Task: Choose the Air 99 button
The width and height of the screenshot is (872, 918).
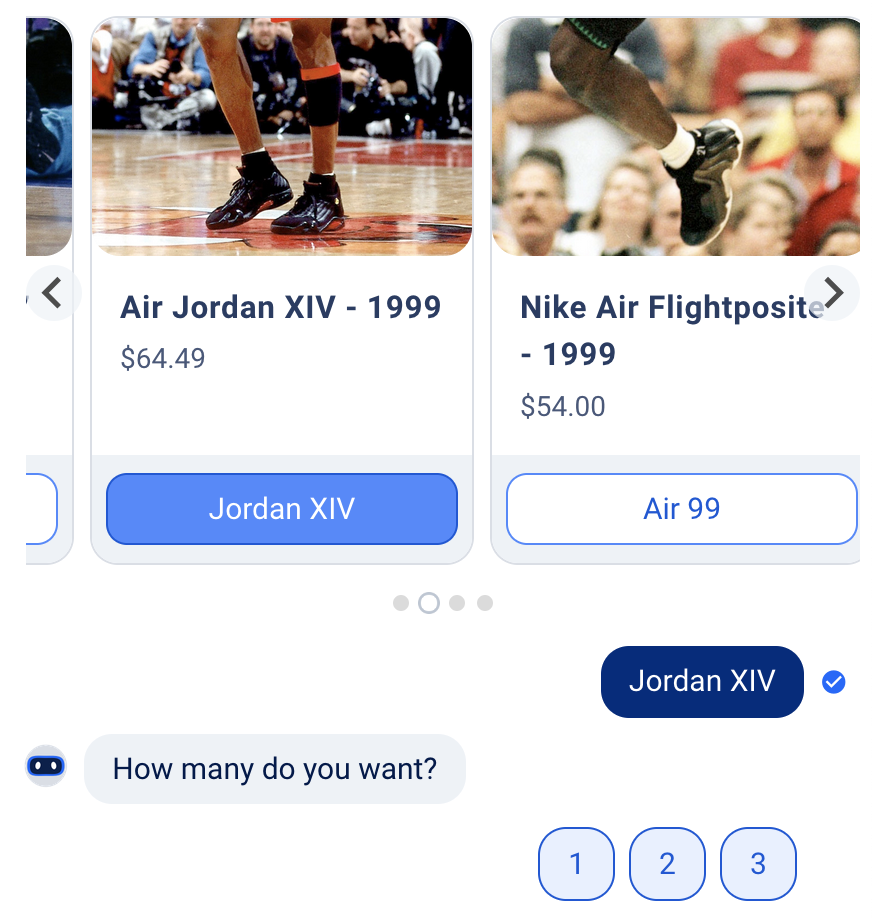Action: pyautogui.click(x=681, y=509)
